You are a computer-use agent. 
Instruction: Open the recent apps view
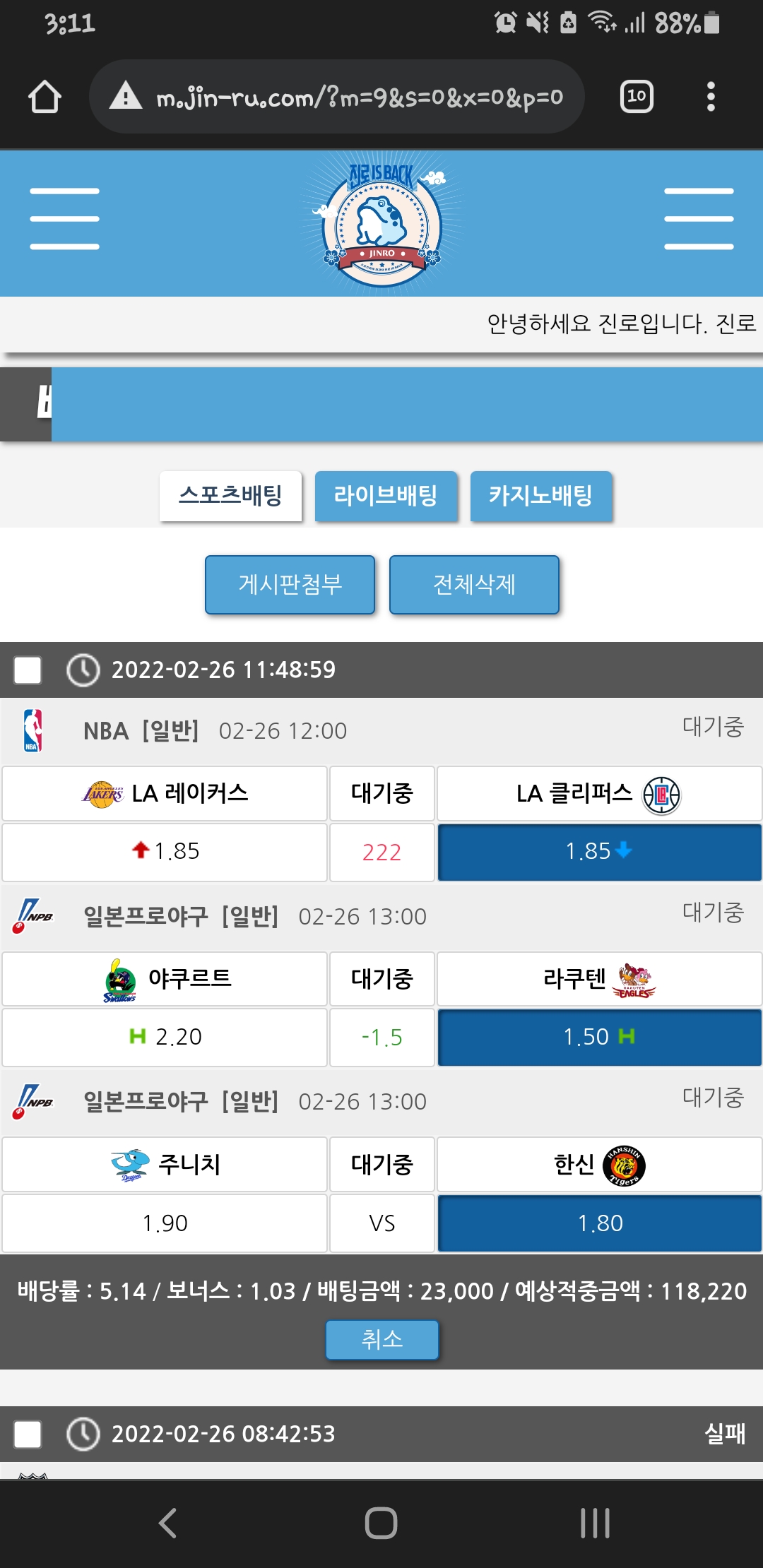coord(595,1523)
